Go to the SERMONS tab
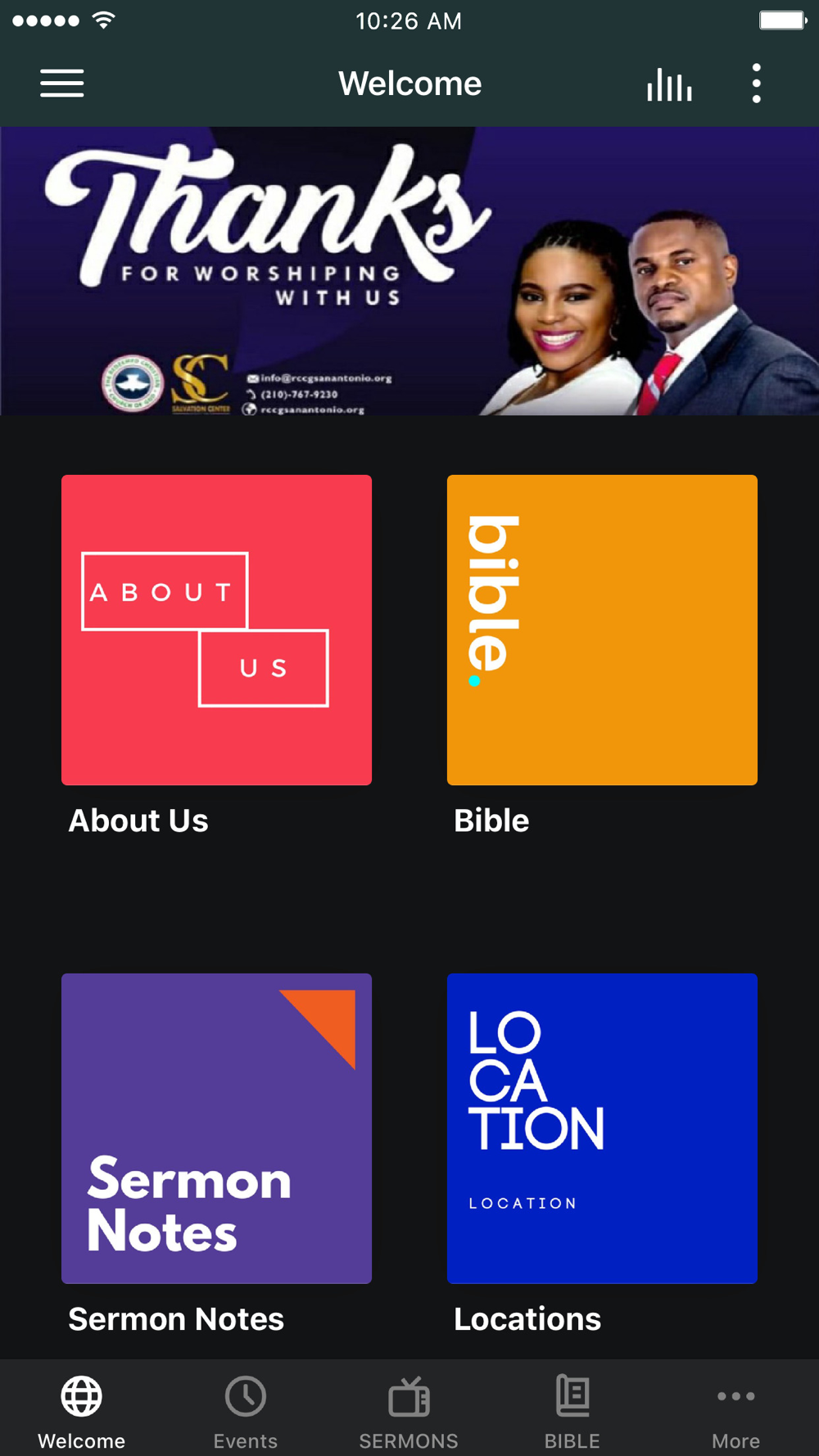 409,1411
